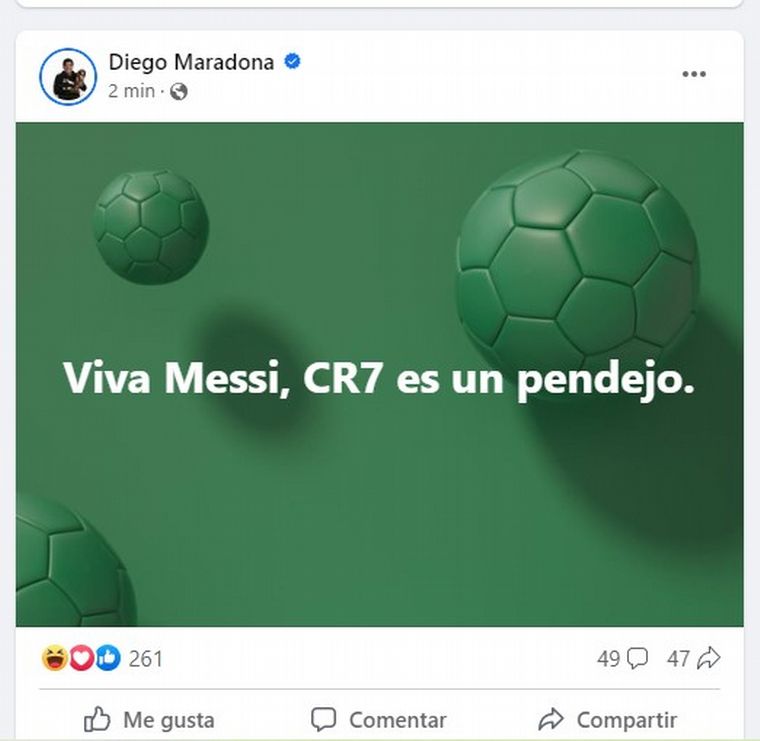The image size is (760, 741).
Task: View the 261 reactions list
Action: click(x=145, y=658)
